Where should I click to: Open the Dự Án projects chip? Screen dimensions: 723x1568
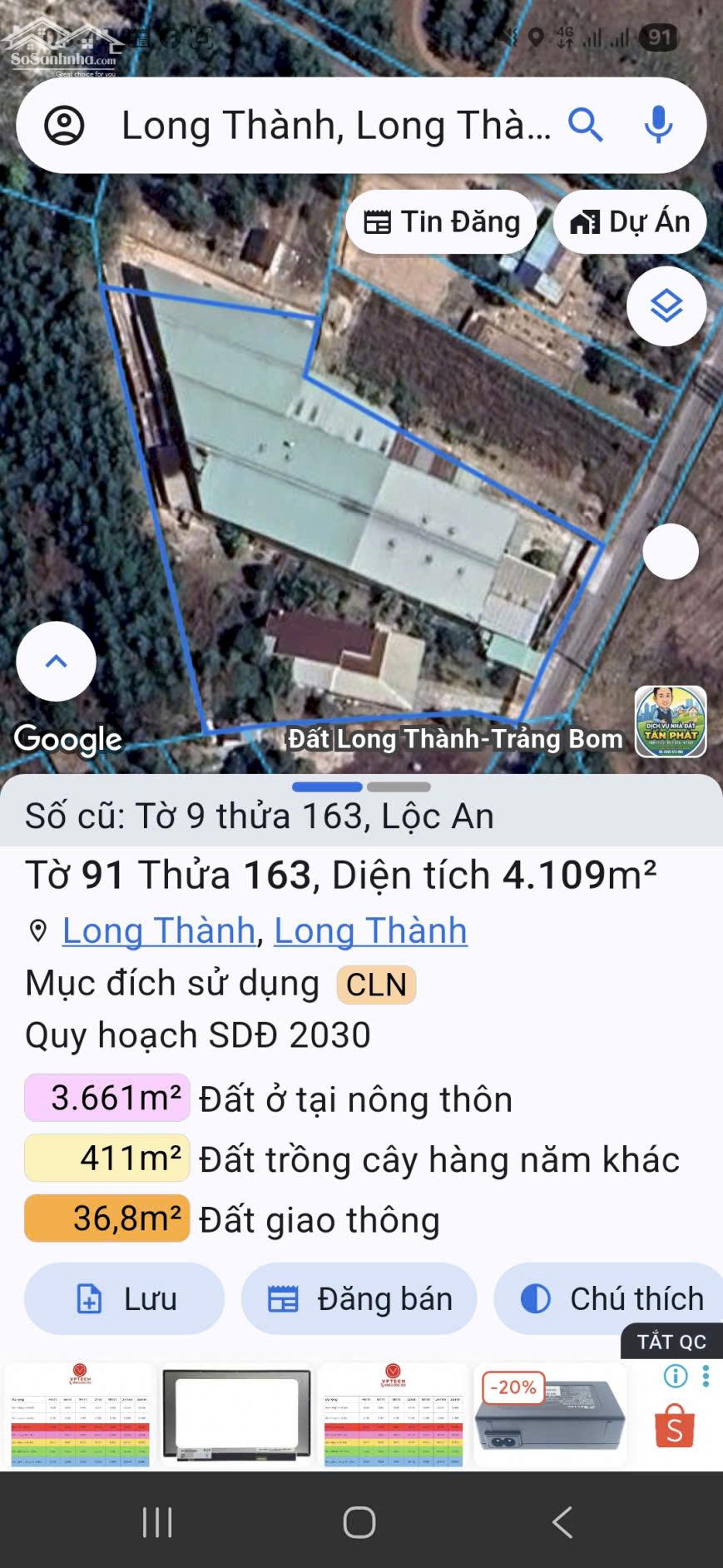[630, 222]
